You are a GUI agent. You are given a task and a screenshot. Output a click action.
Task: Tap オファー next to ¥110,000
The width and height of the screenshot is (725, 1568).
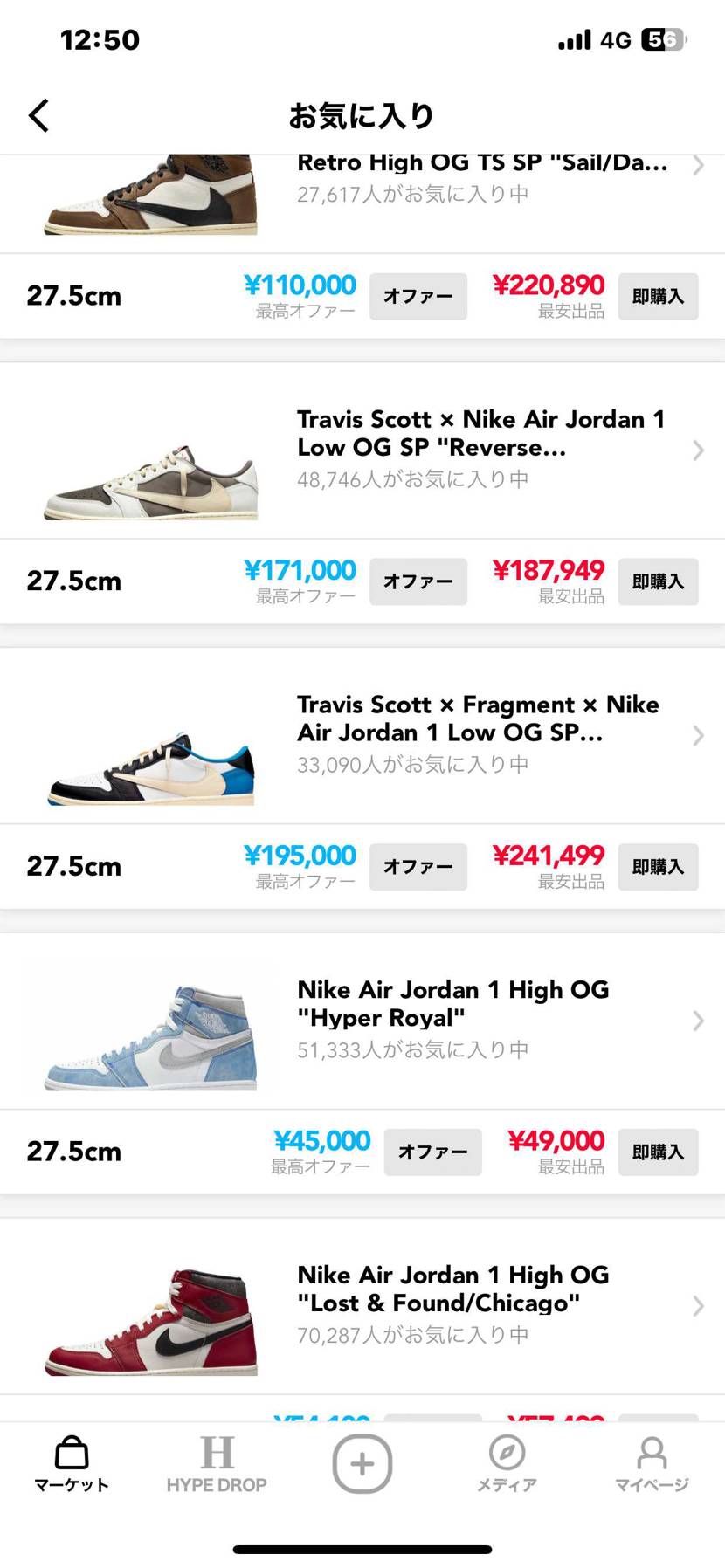pos(418,297)
